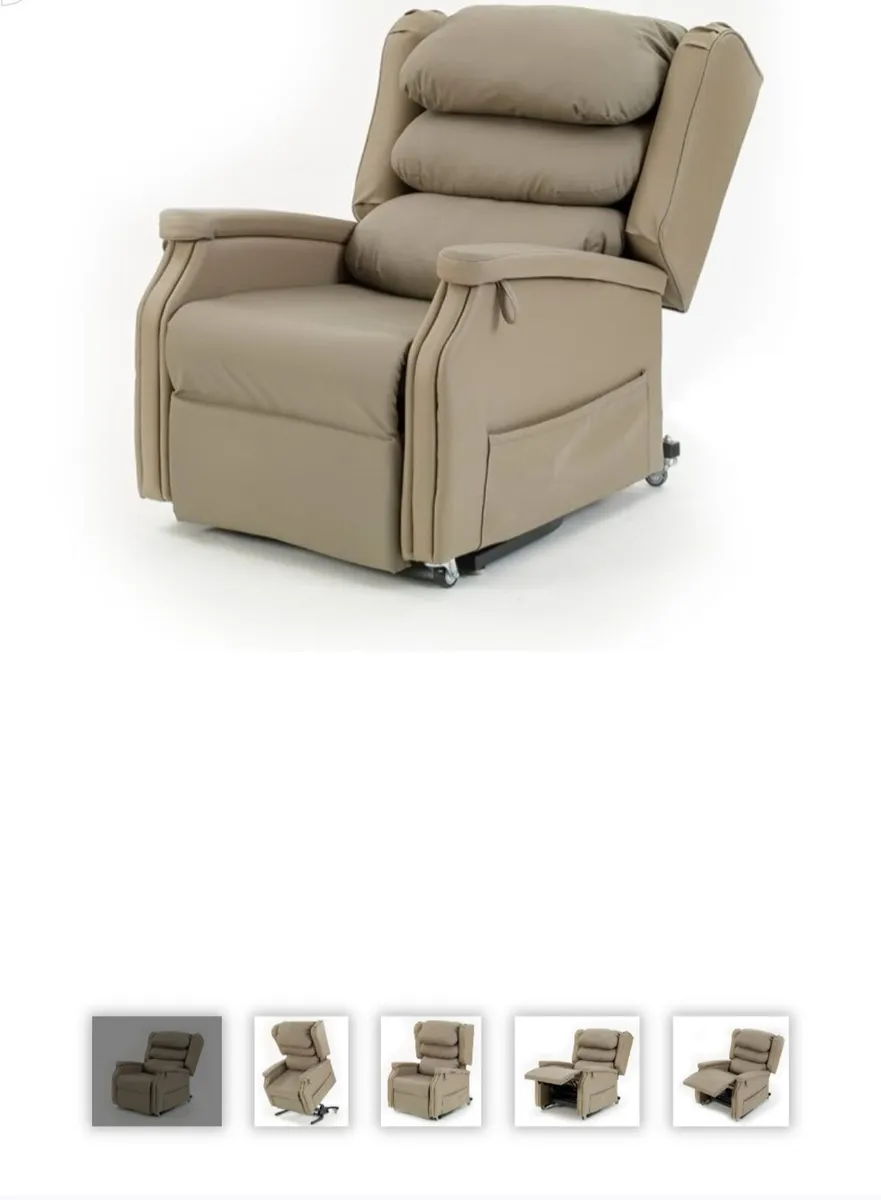Viewport: 881px width, 1200px height.
Task: Show the thumbnail with the footrest raised flat
Action: [x=577, y=1071]
